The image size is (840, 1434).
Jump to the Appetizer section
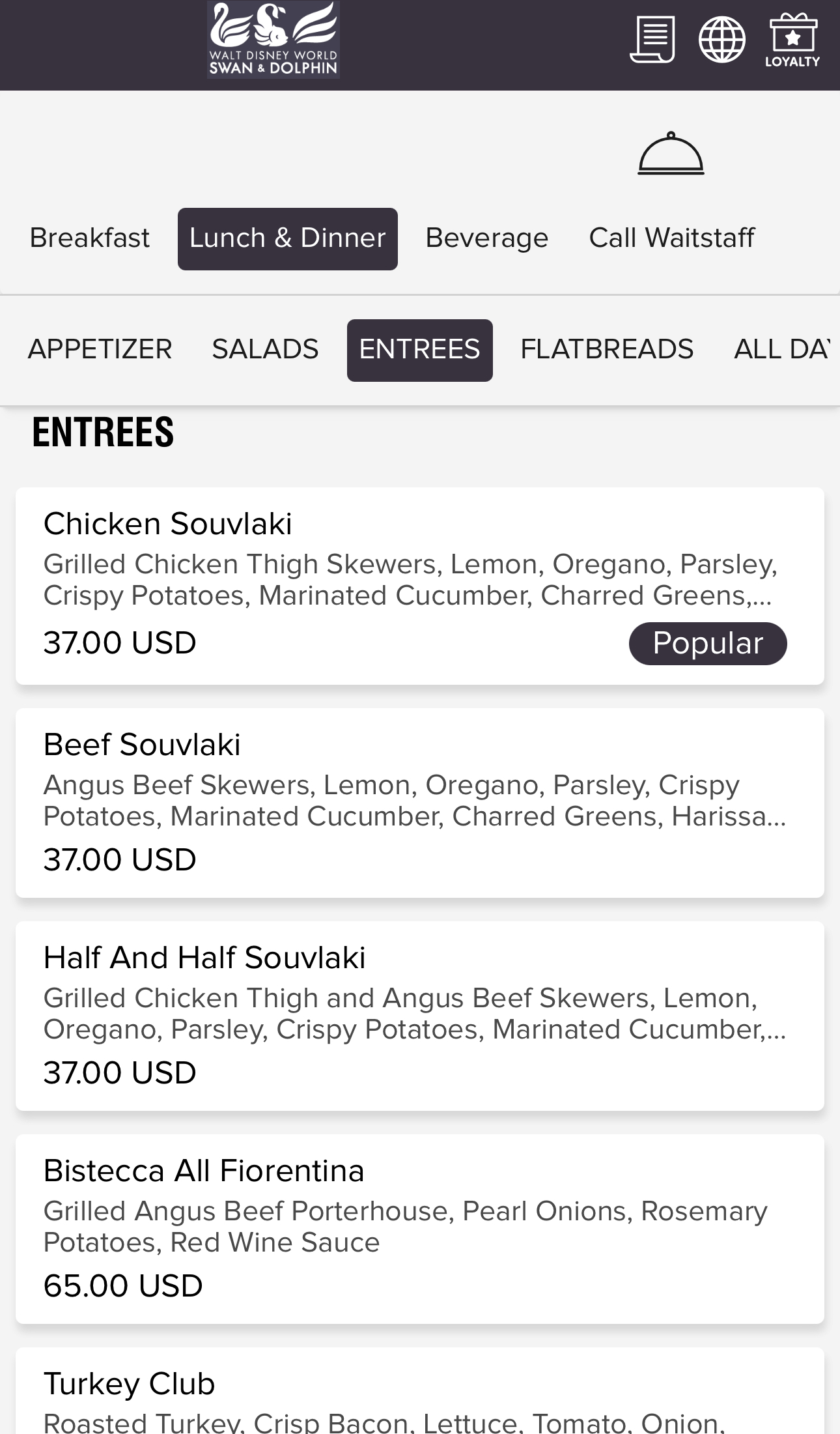point(100,350)
